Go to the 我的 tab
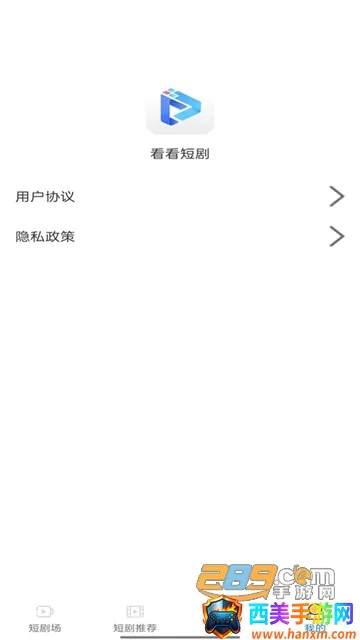Screen dimensions: 360x640 (315, 619)
